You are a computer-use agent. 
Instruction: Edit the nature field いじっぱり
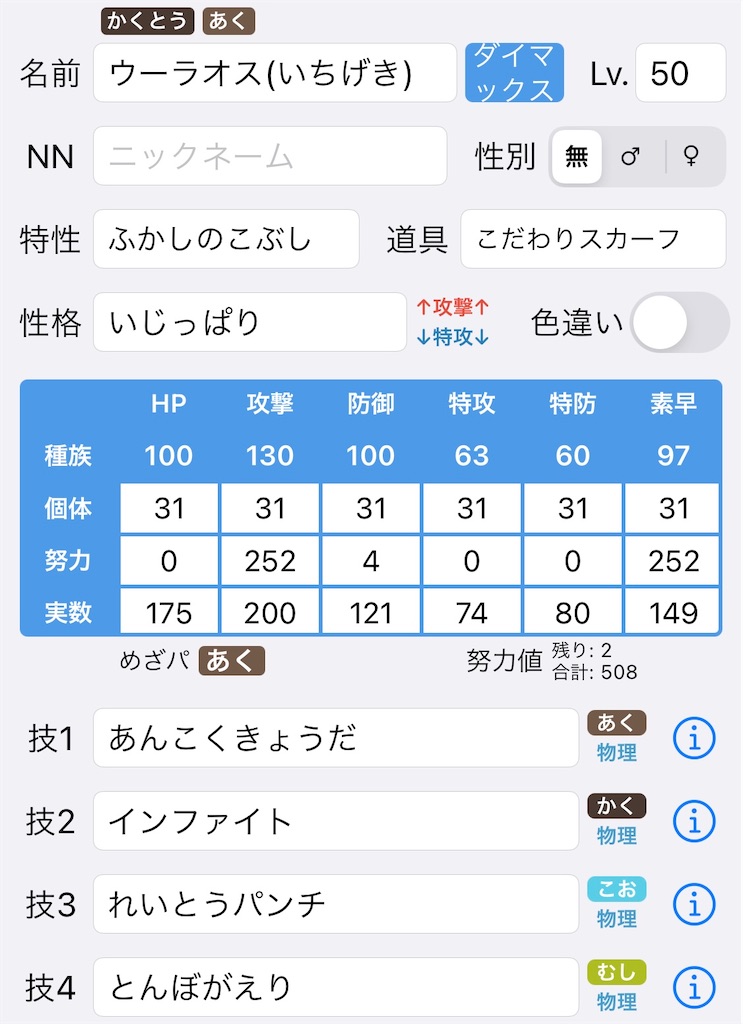(x=249, y=322)
